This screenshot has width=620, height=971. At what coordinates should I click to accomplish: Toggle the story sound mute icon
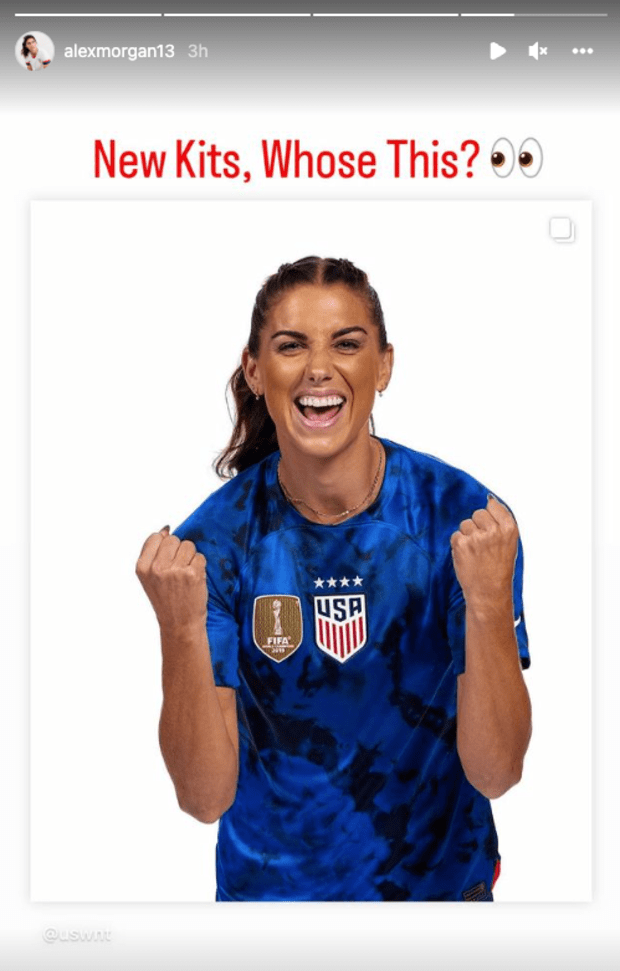pos(538,51)
